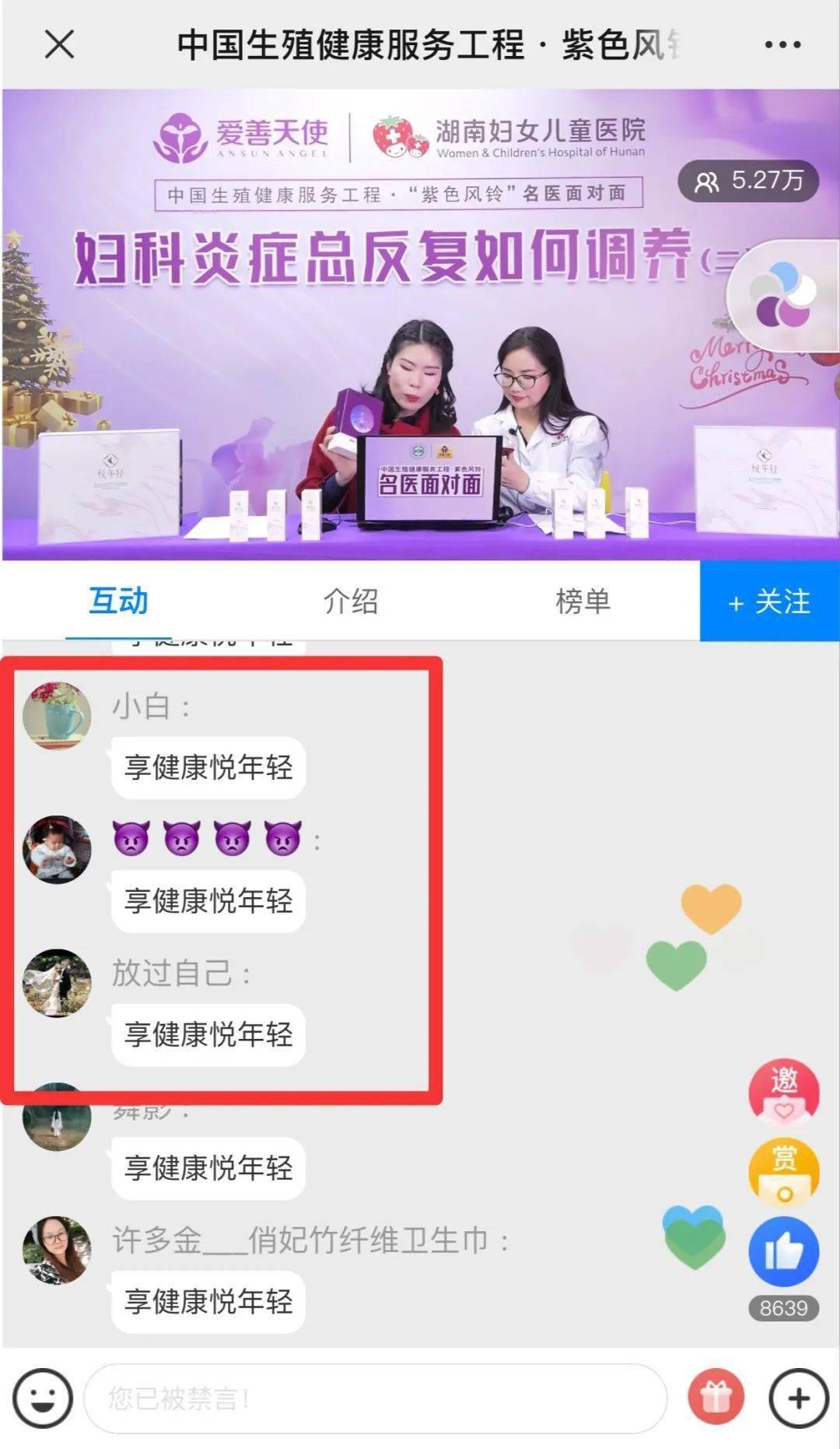The image size is (840, 1449).
Task: View 放过自己's avatar profile
Action: [57, 983]
